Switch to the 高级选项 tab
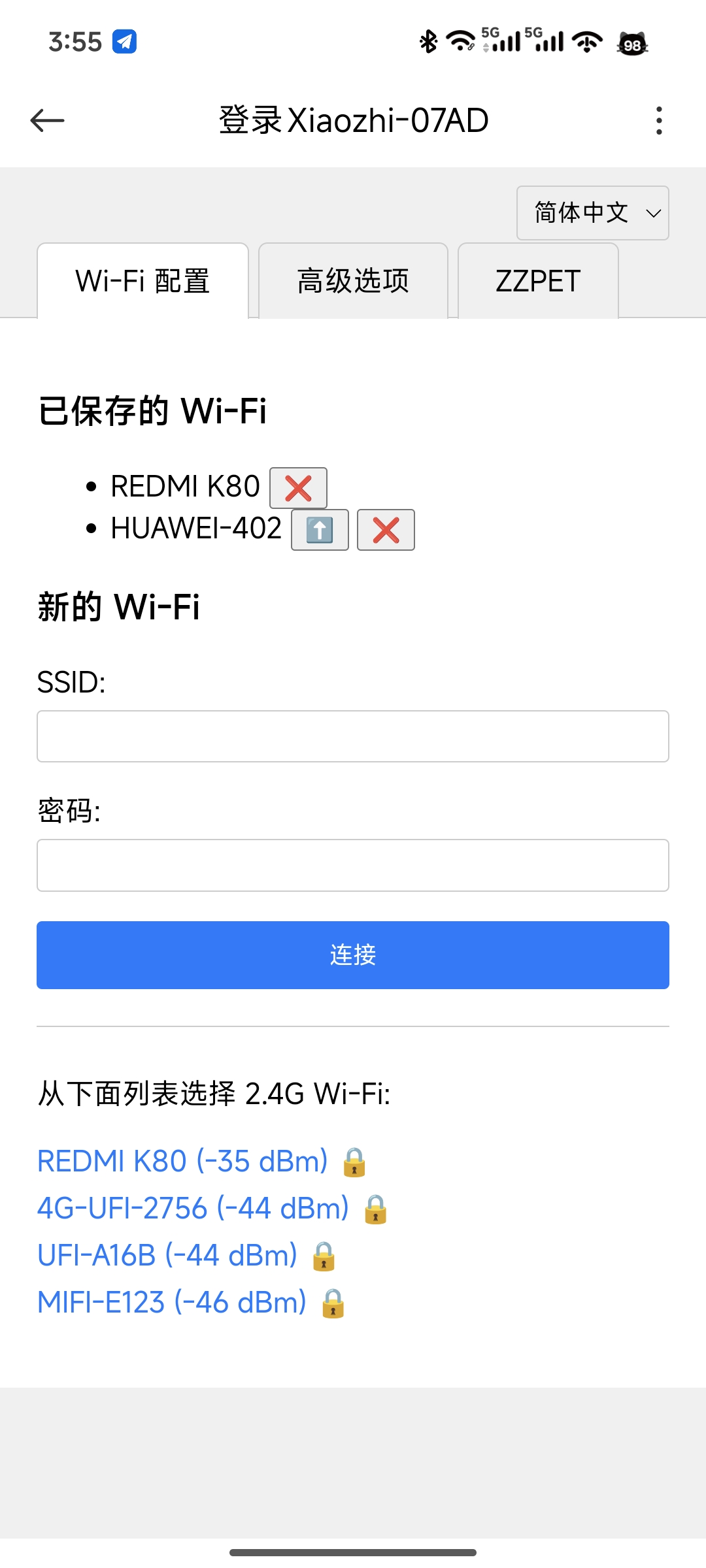706x1568 pixels. tap(353, 281)
